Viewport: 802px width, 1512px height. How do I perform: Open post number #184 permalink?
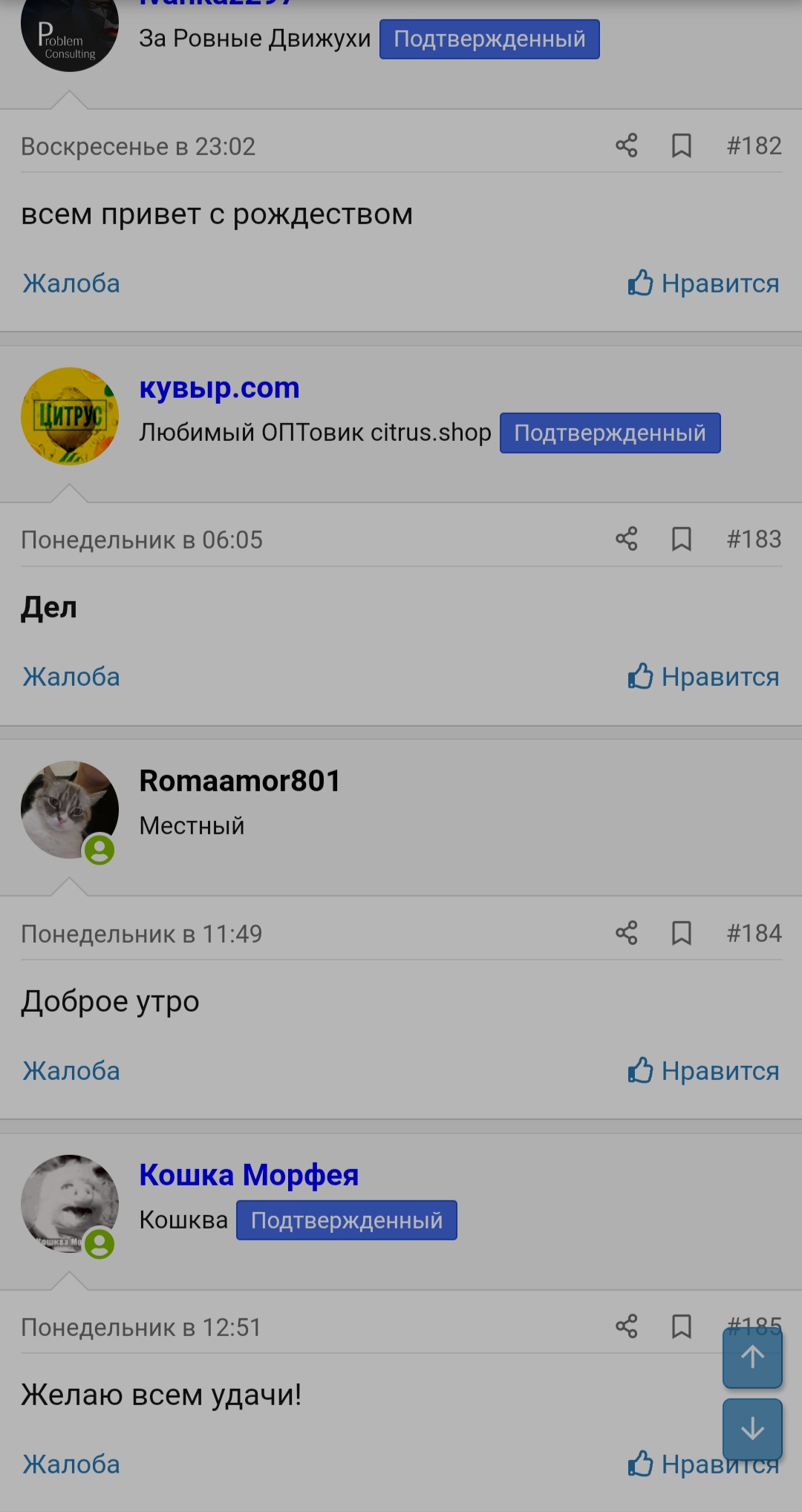point(754,933)
